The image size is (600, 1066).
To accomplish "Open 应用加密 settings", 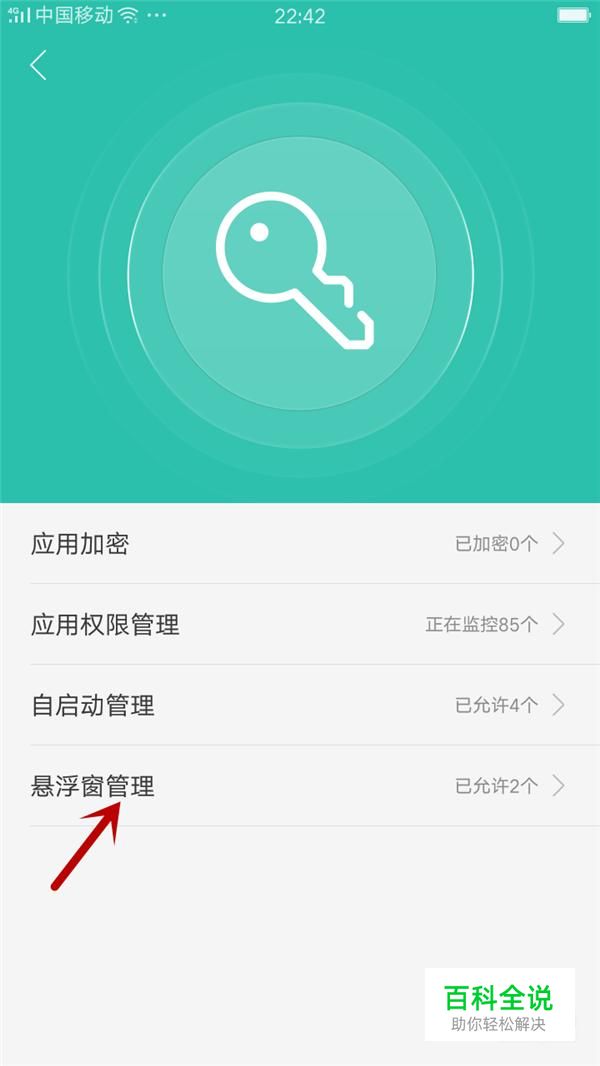I will click(300, 543).
